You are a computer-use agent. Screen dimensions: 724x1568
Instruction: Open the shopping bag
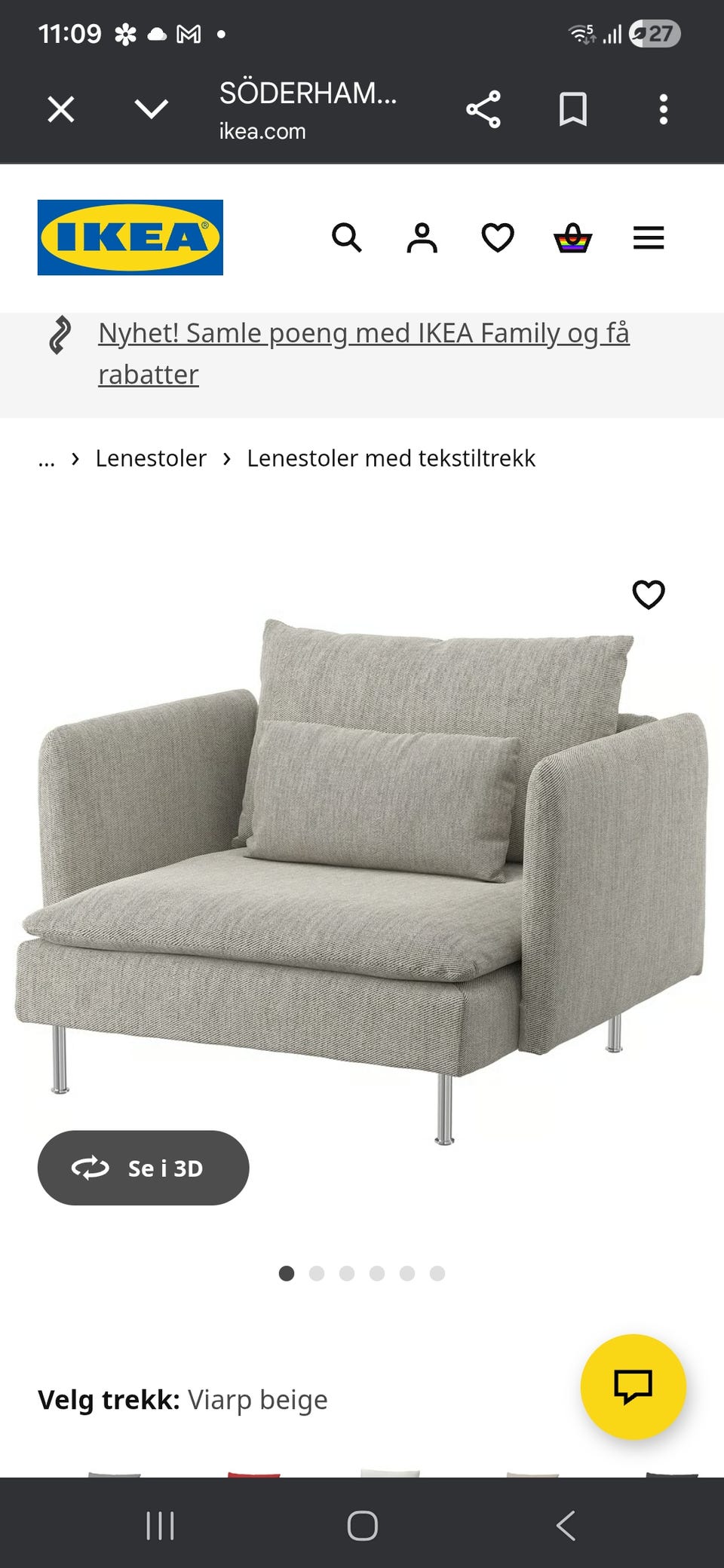tap(573, 238)
